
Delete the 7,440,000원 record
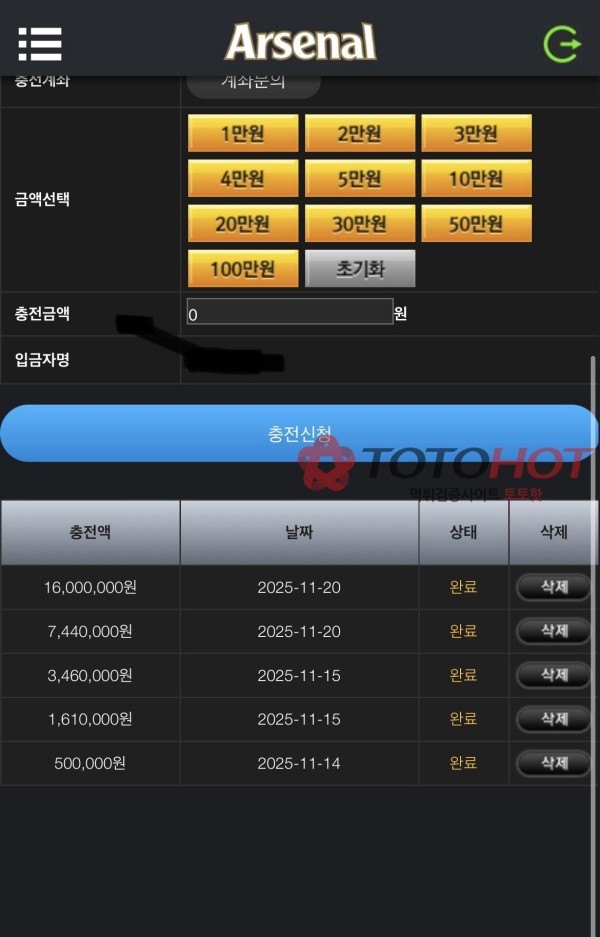(554, 631)
